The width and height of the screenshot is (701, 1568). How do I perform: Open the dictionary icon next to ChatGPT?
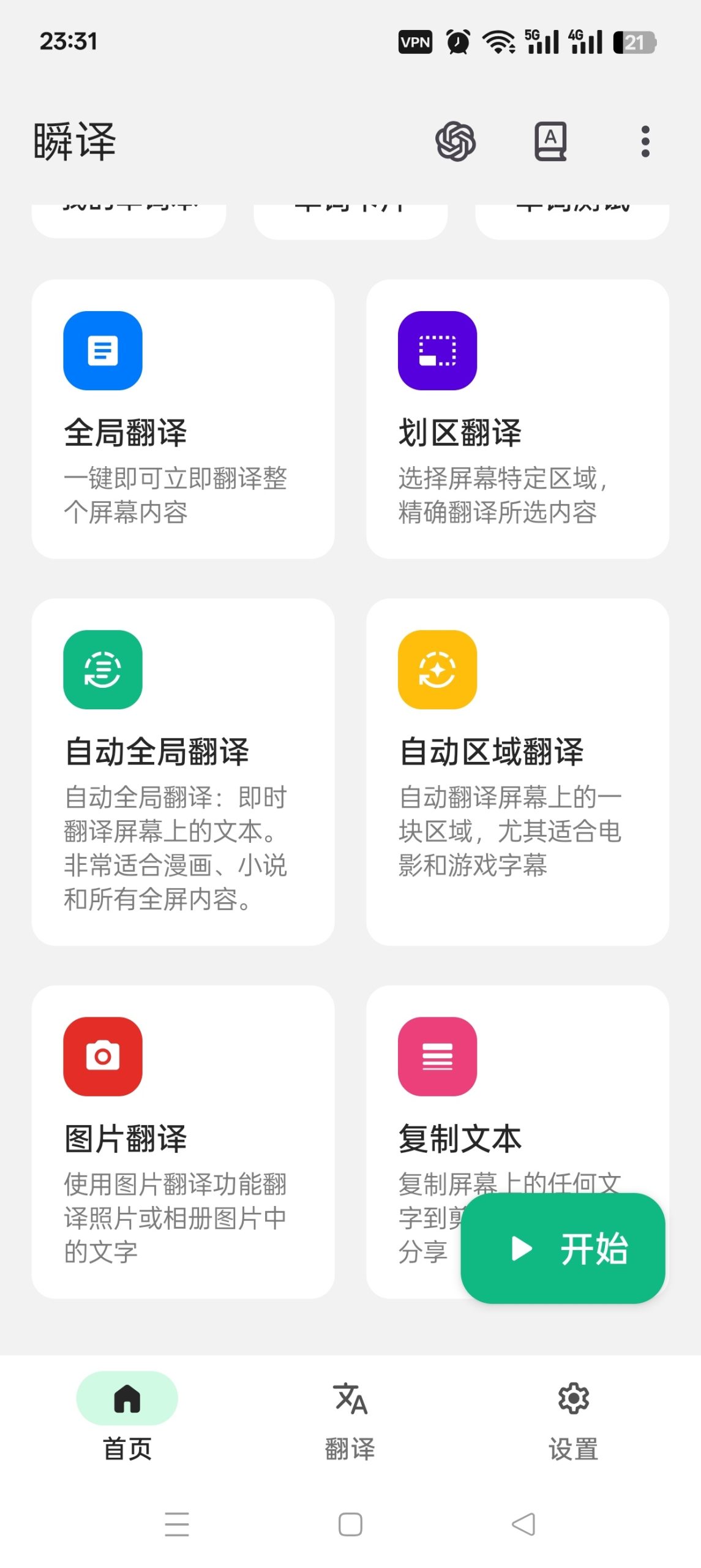click(550, 140)
